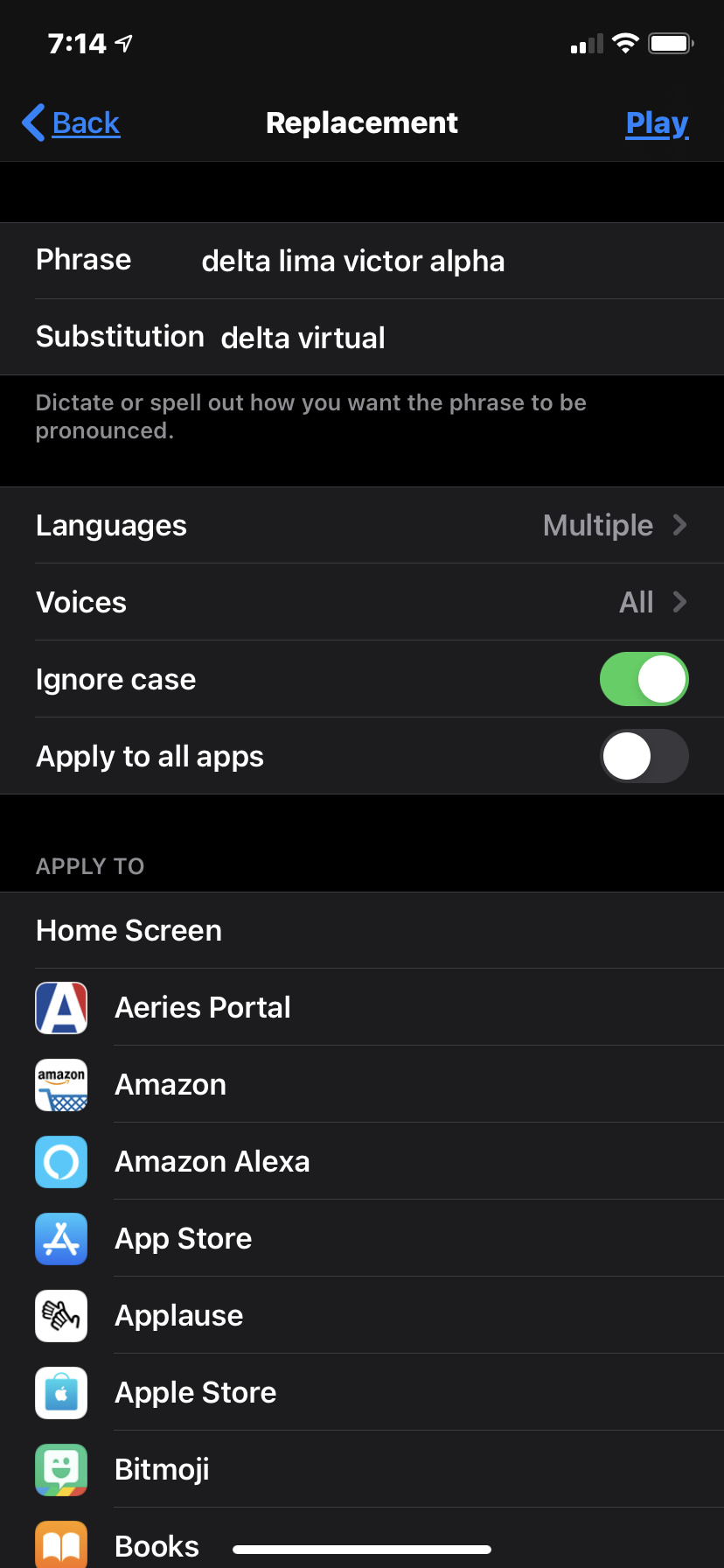The height and width of the screenshot is (1568, 724).
Task: Go back to the previous screen
Action: [72, 123]
